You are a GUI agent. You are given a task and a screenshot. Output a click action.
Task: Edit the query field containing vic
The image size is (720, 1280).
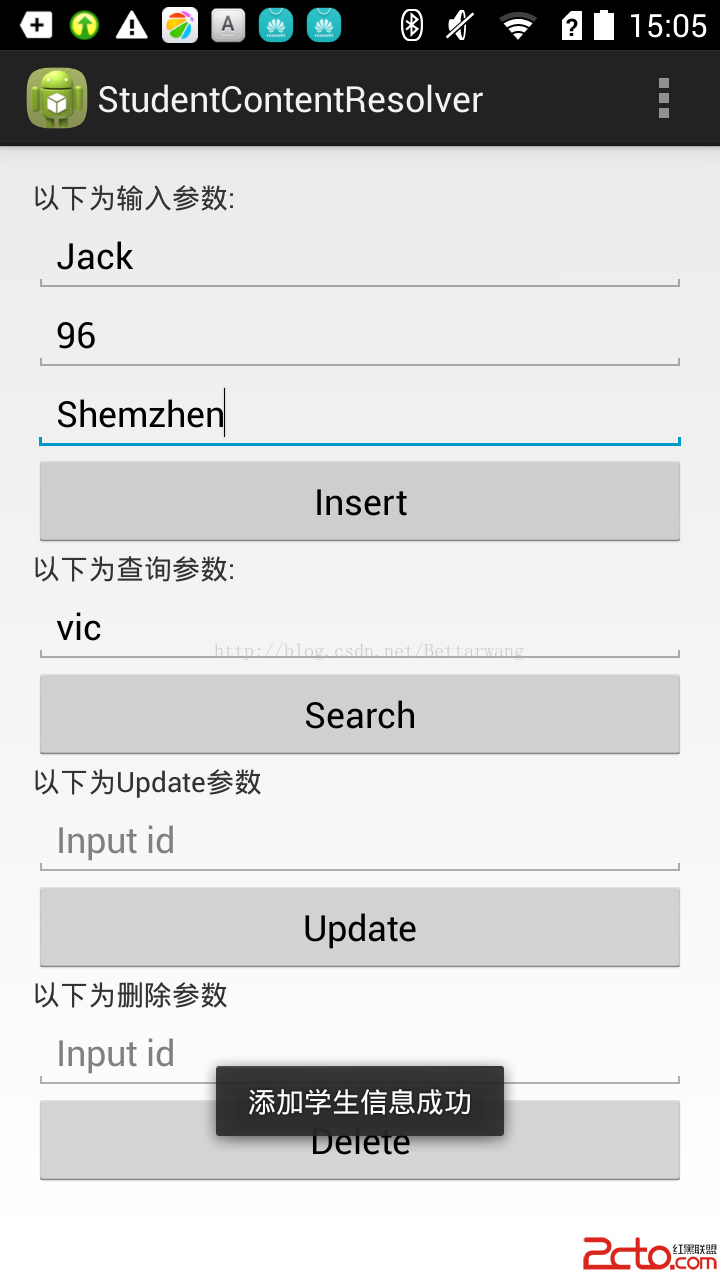tap(360, 628)
